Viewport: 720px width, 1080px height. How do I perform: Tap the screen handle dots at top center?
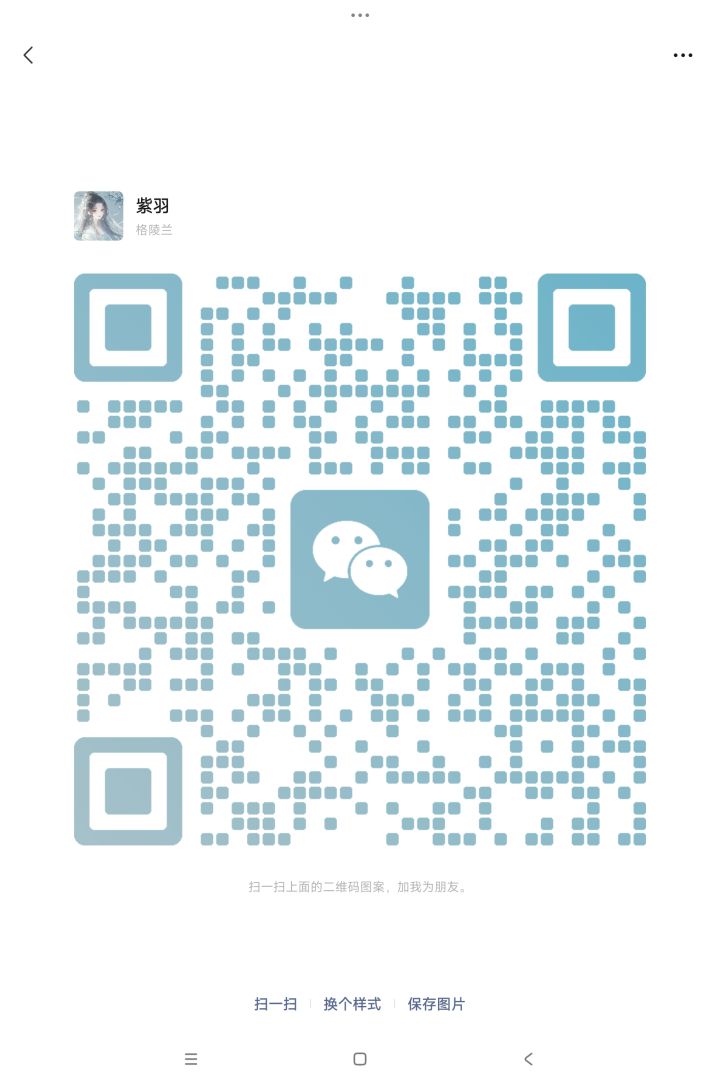360,14
